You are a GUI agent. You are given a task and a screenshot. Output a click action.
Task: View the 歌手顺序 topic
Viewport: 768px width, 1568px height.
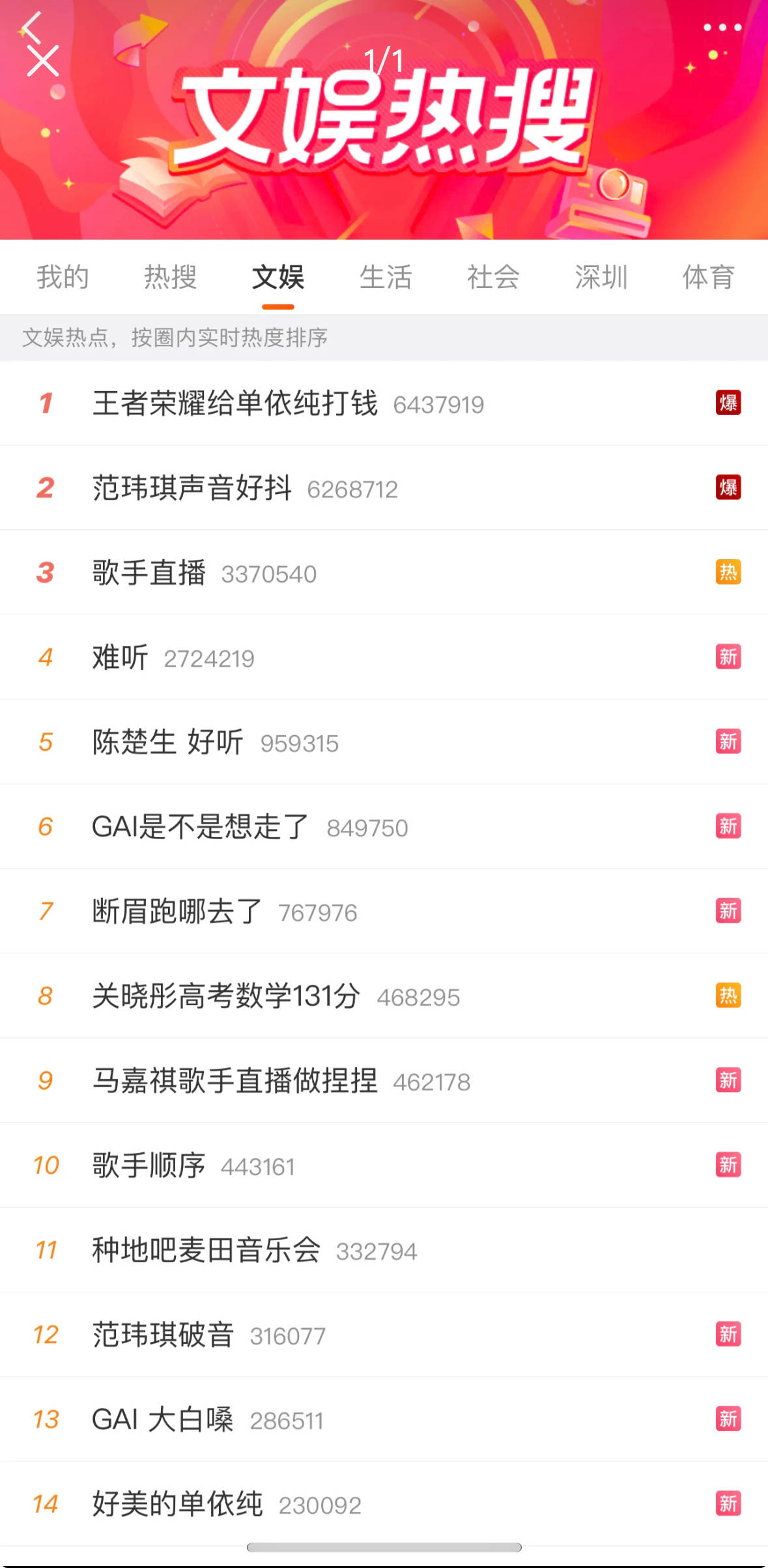[x=149, y=1165]
